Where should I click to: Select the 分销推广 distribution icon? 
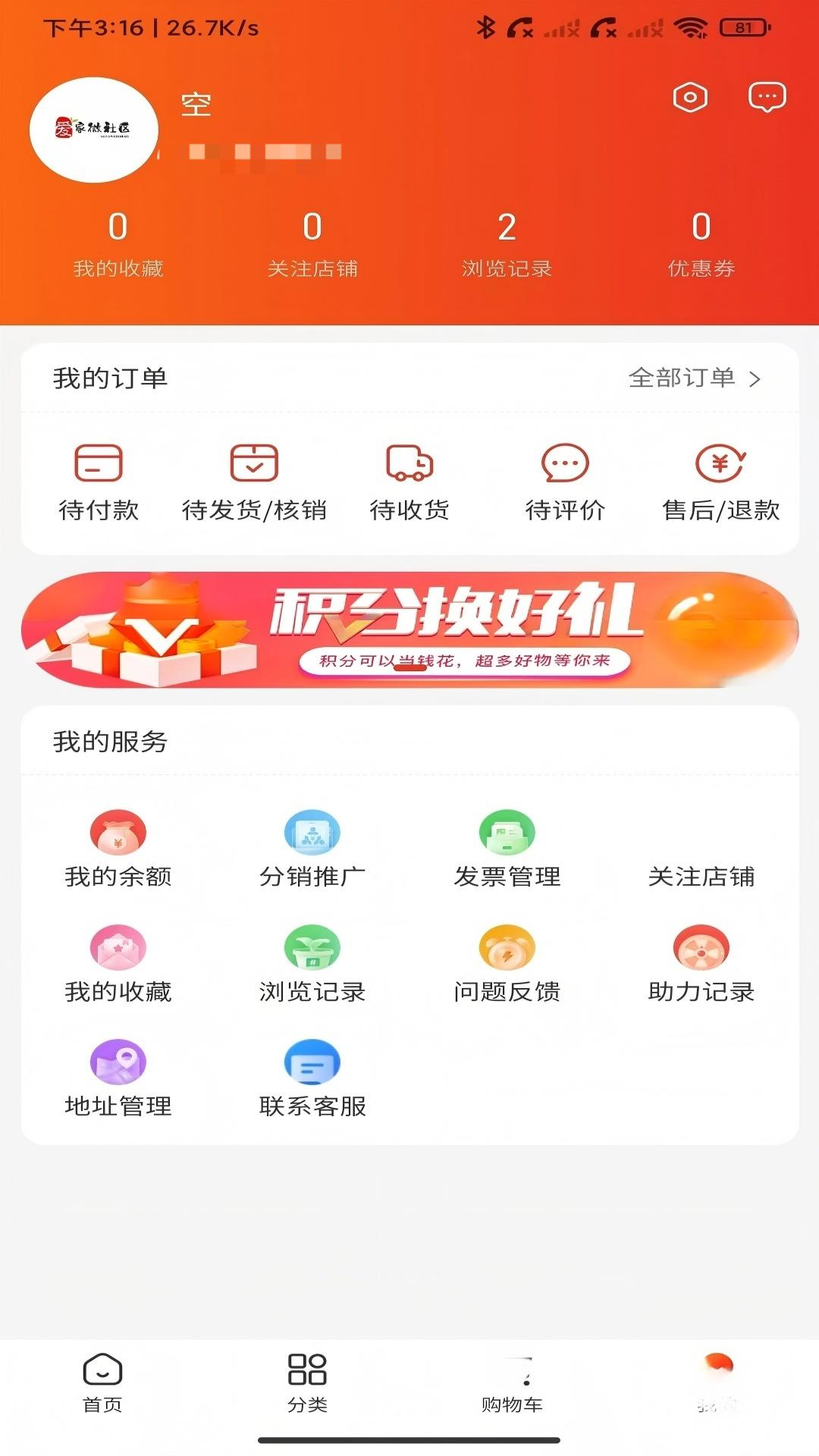(311, 832)
